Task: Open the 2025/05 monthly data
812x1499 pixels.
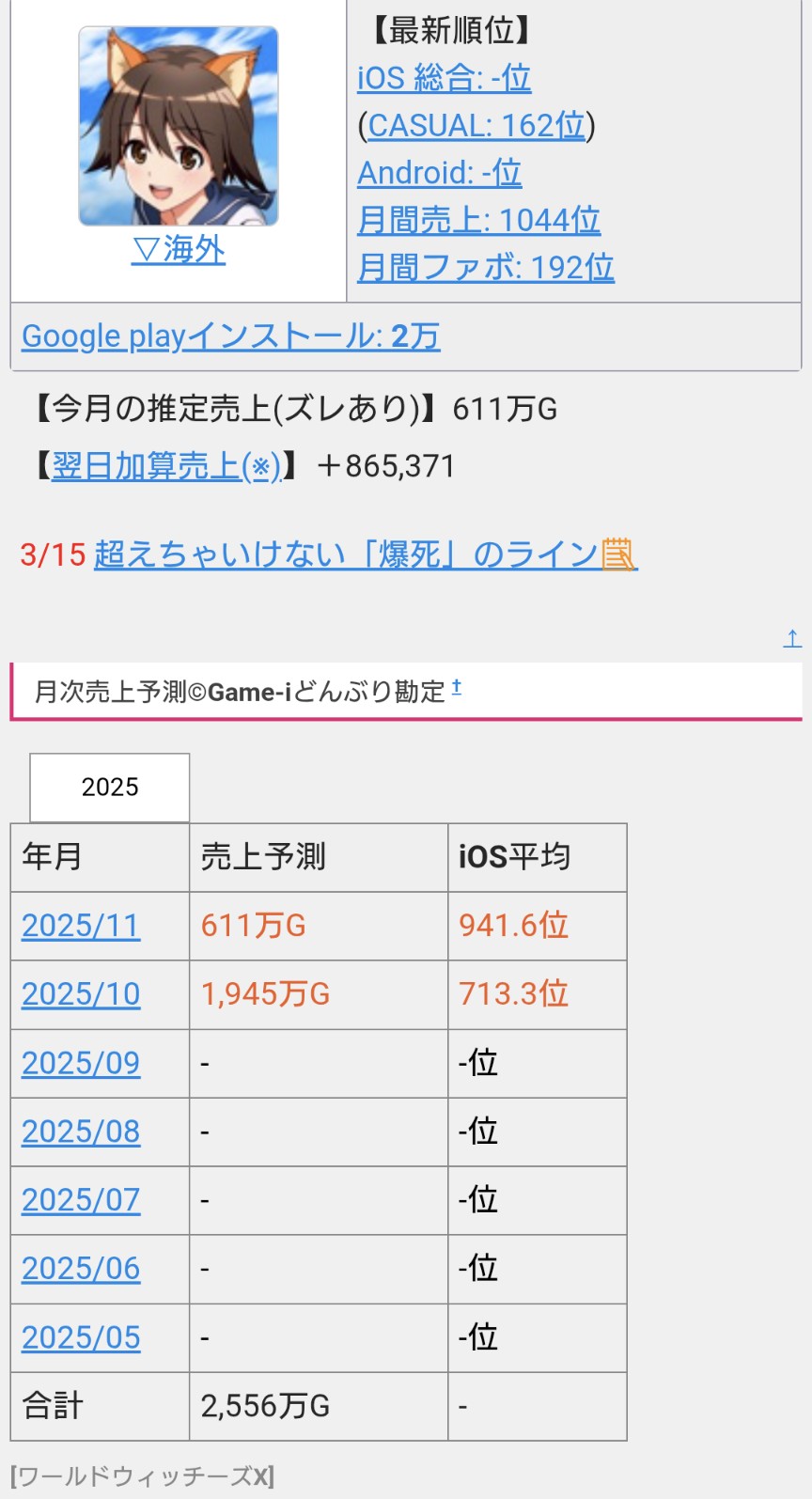Action: click(81, 1337)
